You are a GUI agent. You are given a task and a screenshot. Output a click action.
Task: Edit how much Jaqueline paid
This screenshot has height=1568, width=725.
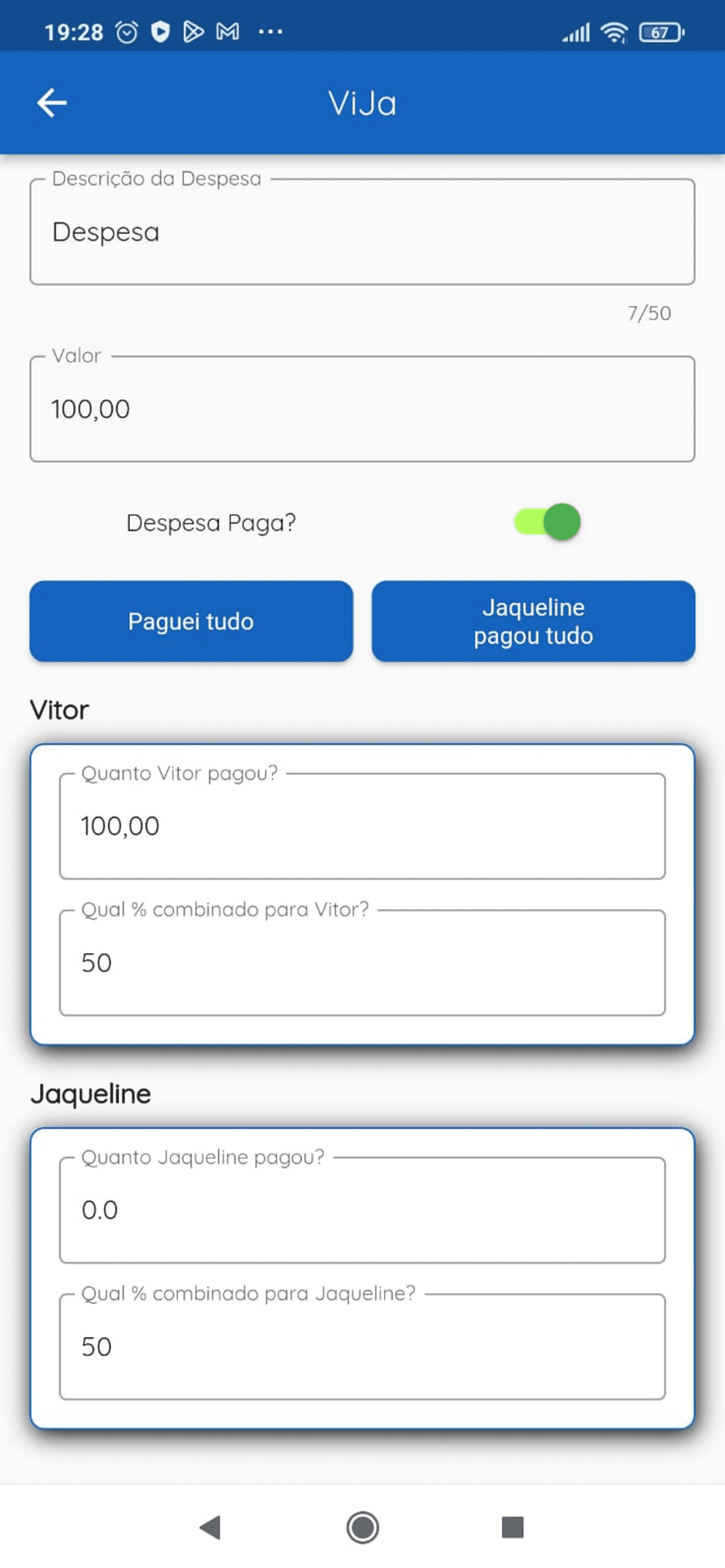point(362,1209)
